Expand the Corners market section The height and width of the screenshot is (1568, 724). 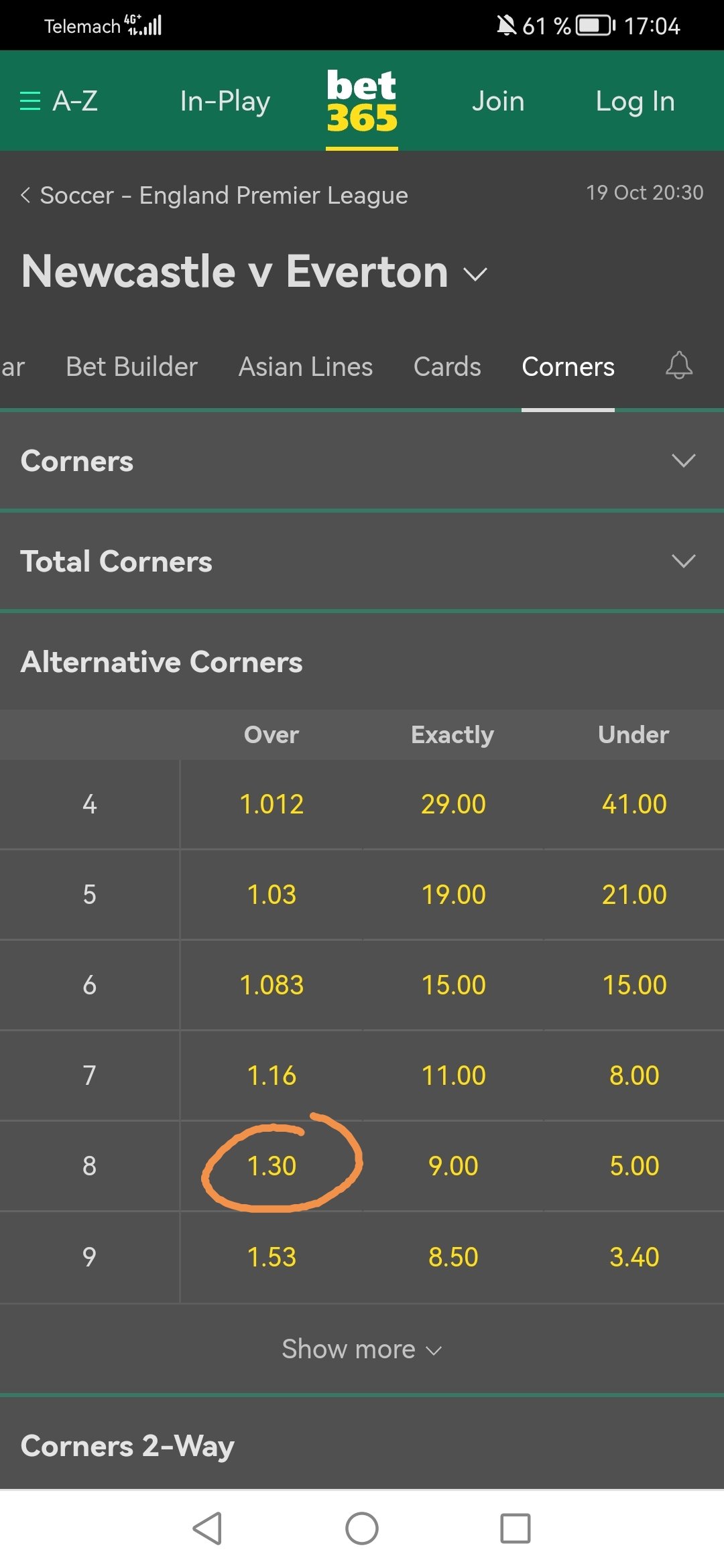click(362, 461)
